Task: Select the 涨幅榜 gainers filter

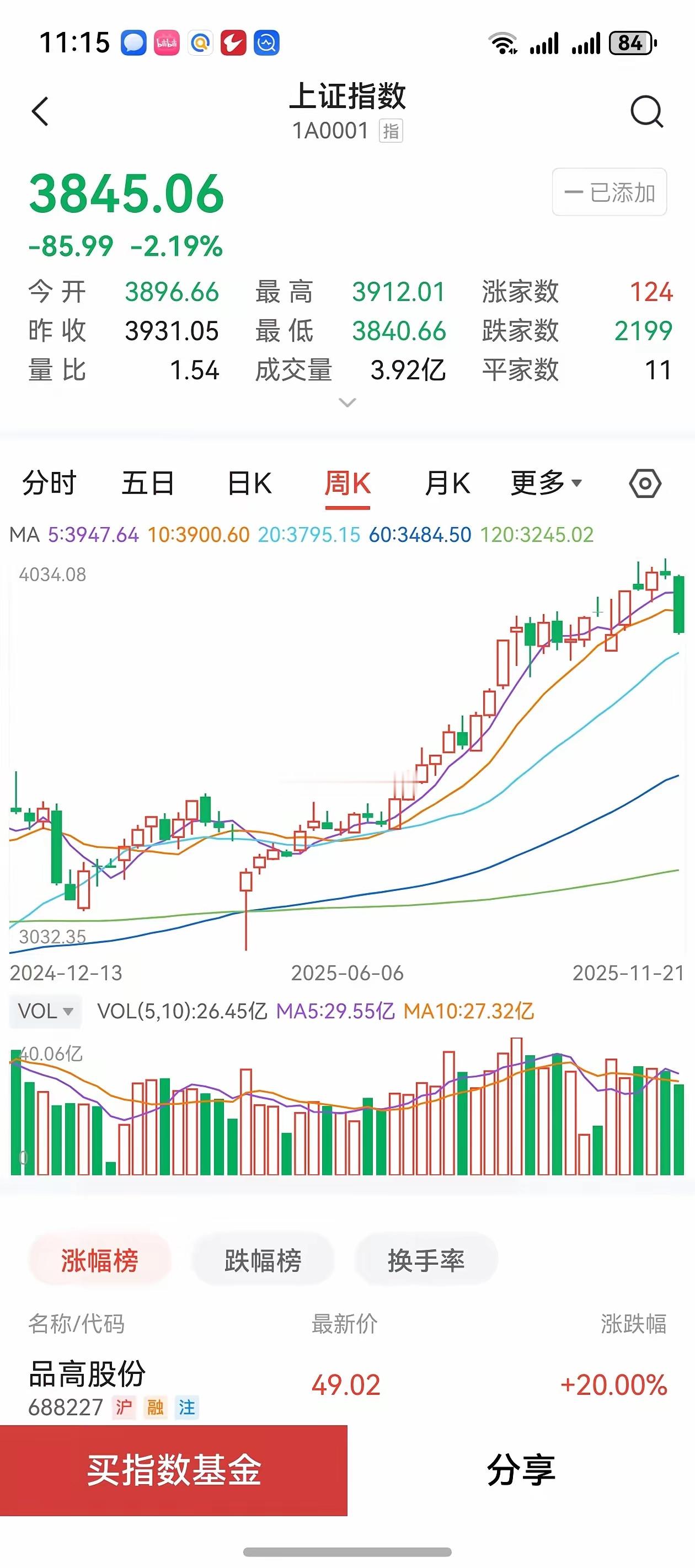Action: tap(99, 1258)
